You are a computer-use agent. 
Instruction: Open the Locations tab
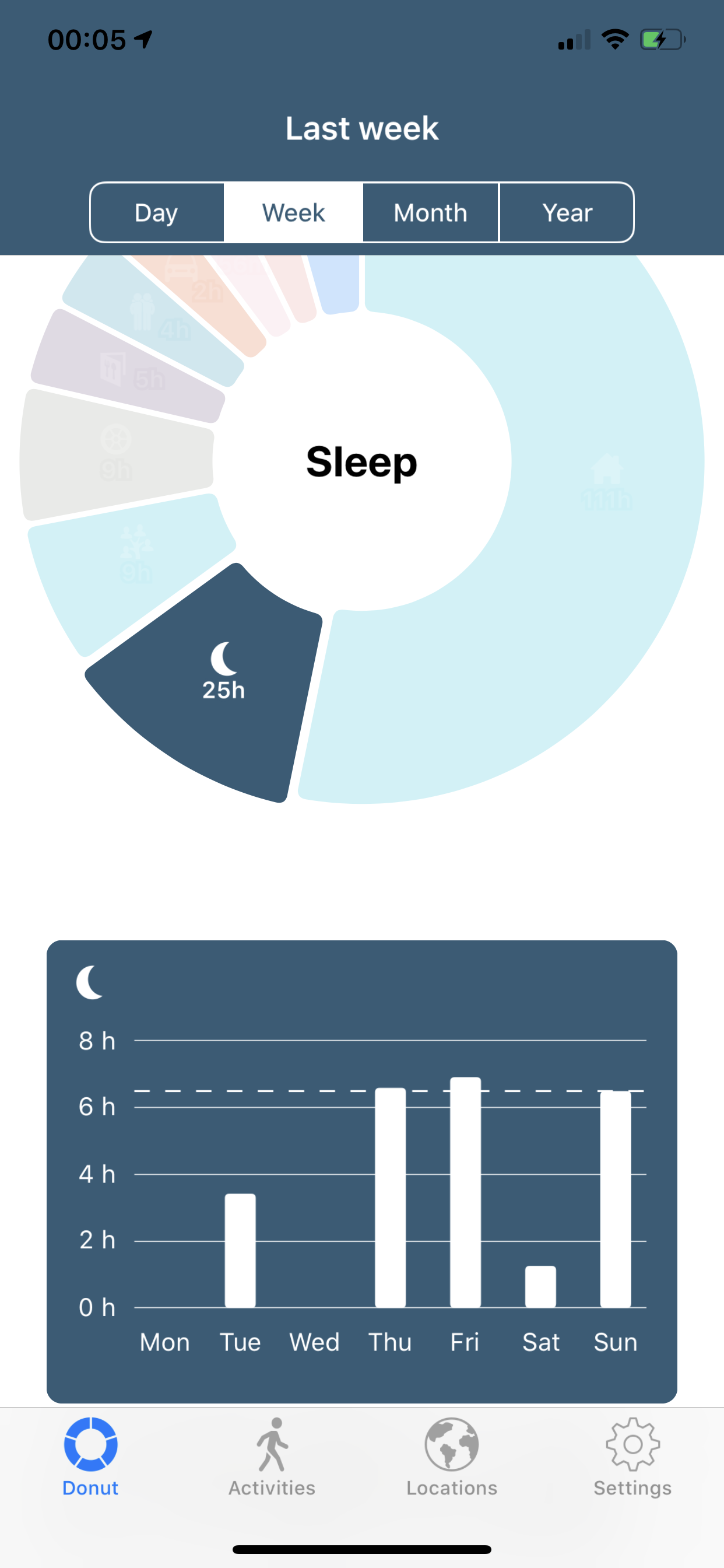tap(452, 1457)
